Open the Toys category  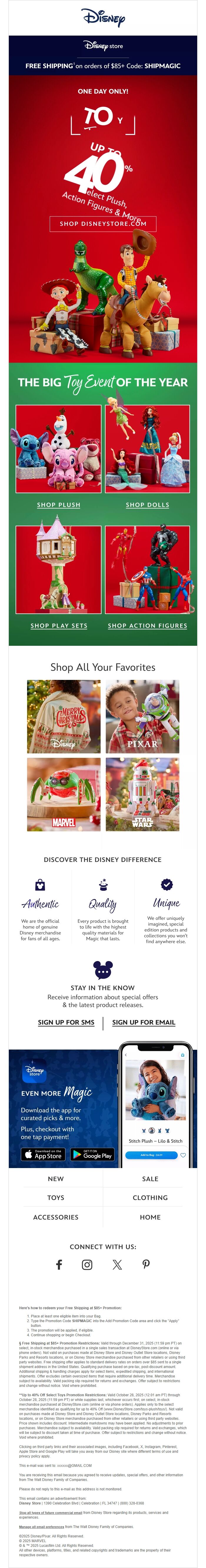click(x=55, y=1197)
